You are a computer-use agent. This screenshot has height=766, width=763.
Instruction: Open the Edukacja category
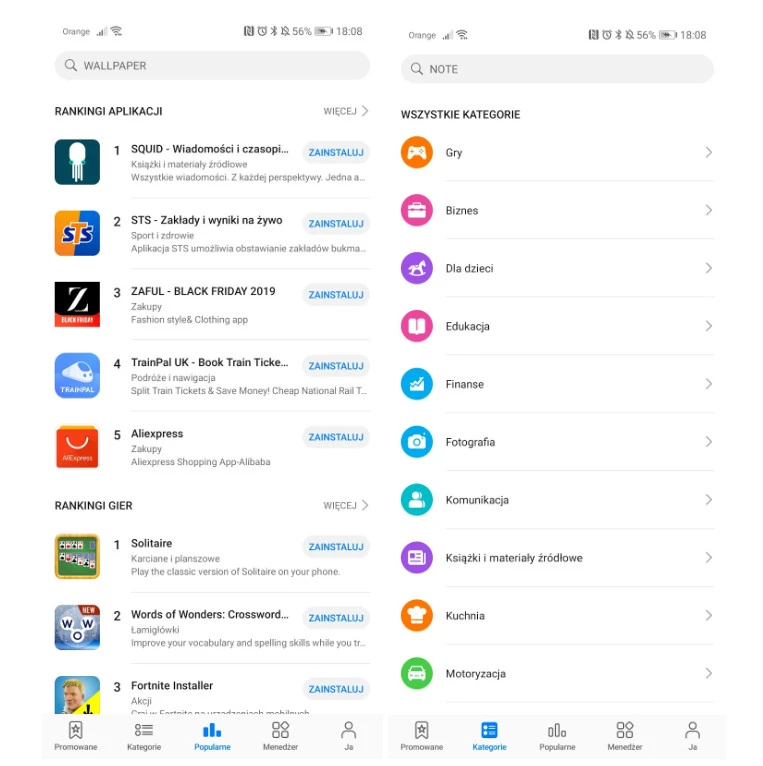557,326
